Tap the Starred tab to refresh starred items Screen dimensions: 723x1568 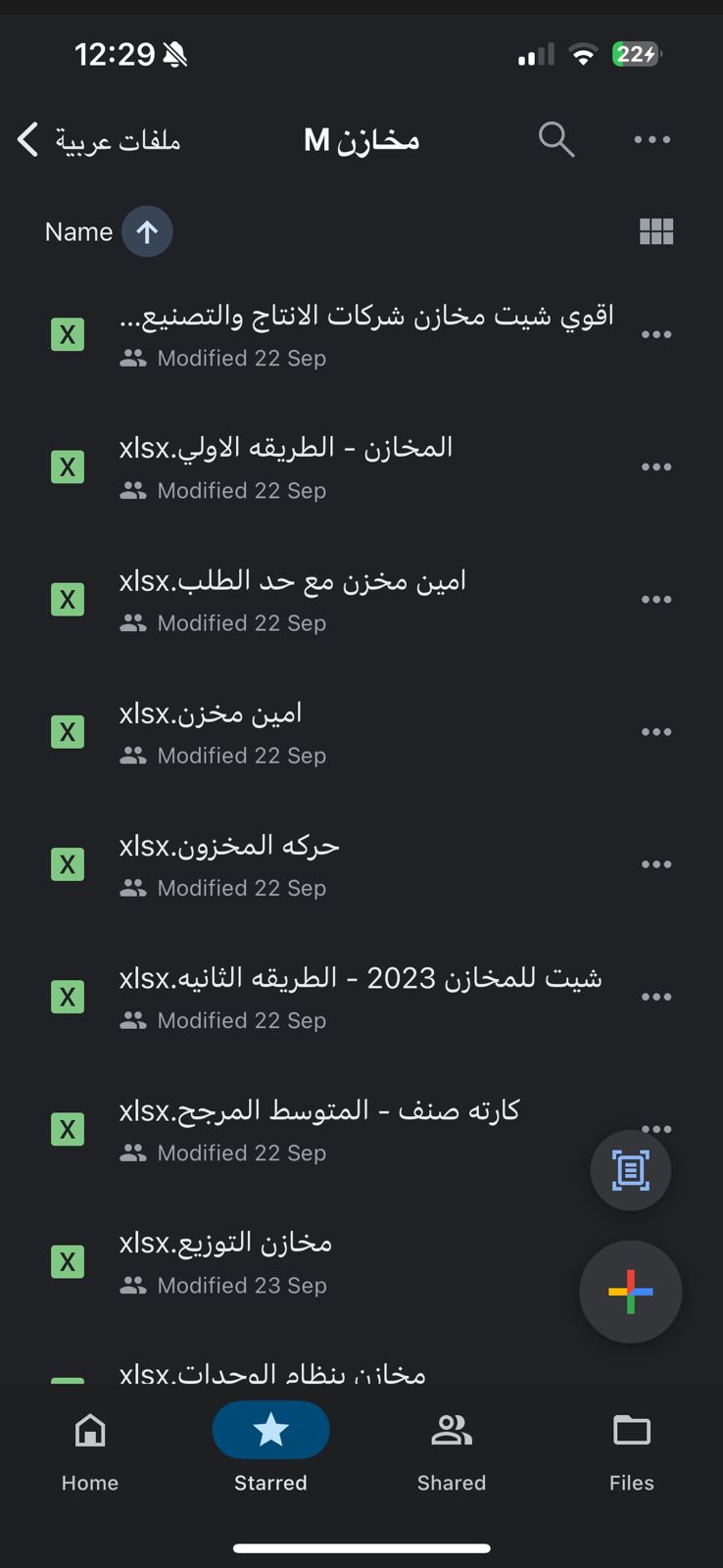270,1450
